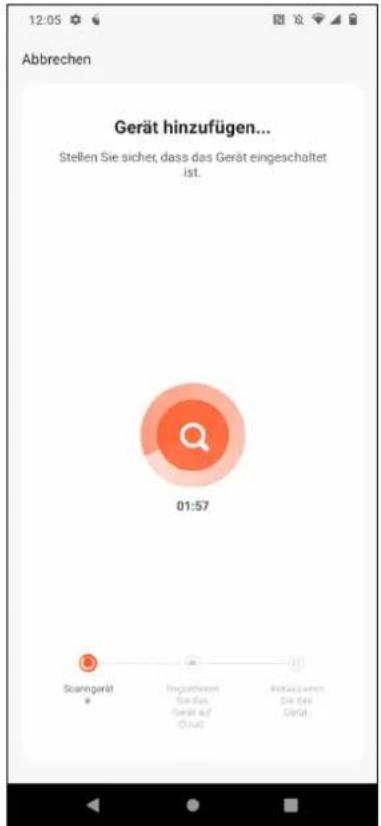Go back with the system back button
Image resolution: width=381 pixels, height=826 pixels.
click(93, 804)
